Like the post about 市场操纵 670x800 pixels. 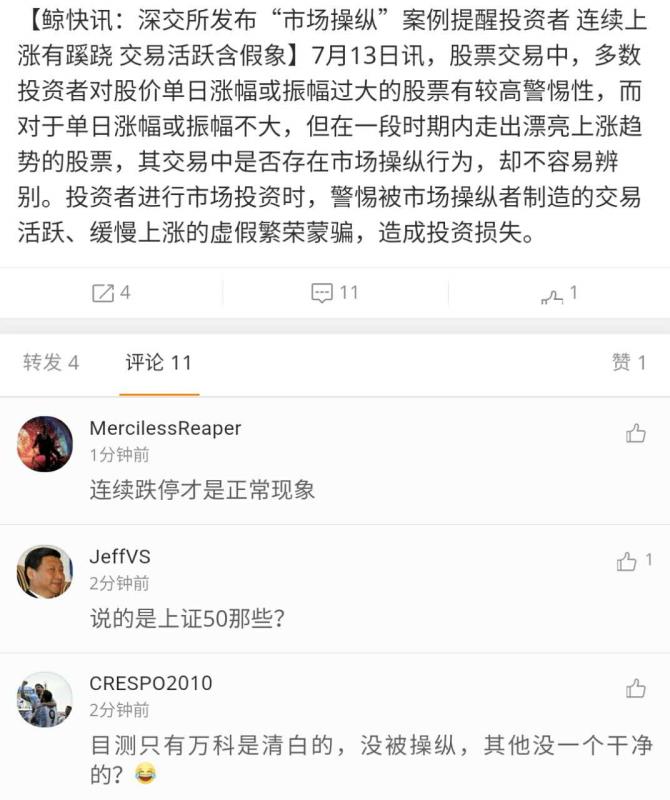(x=558, y=294)
